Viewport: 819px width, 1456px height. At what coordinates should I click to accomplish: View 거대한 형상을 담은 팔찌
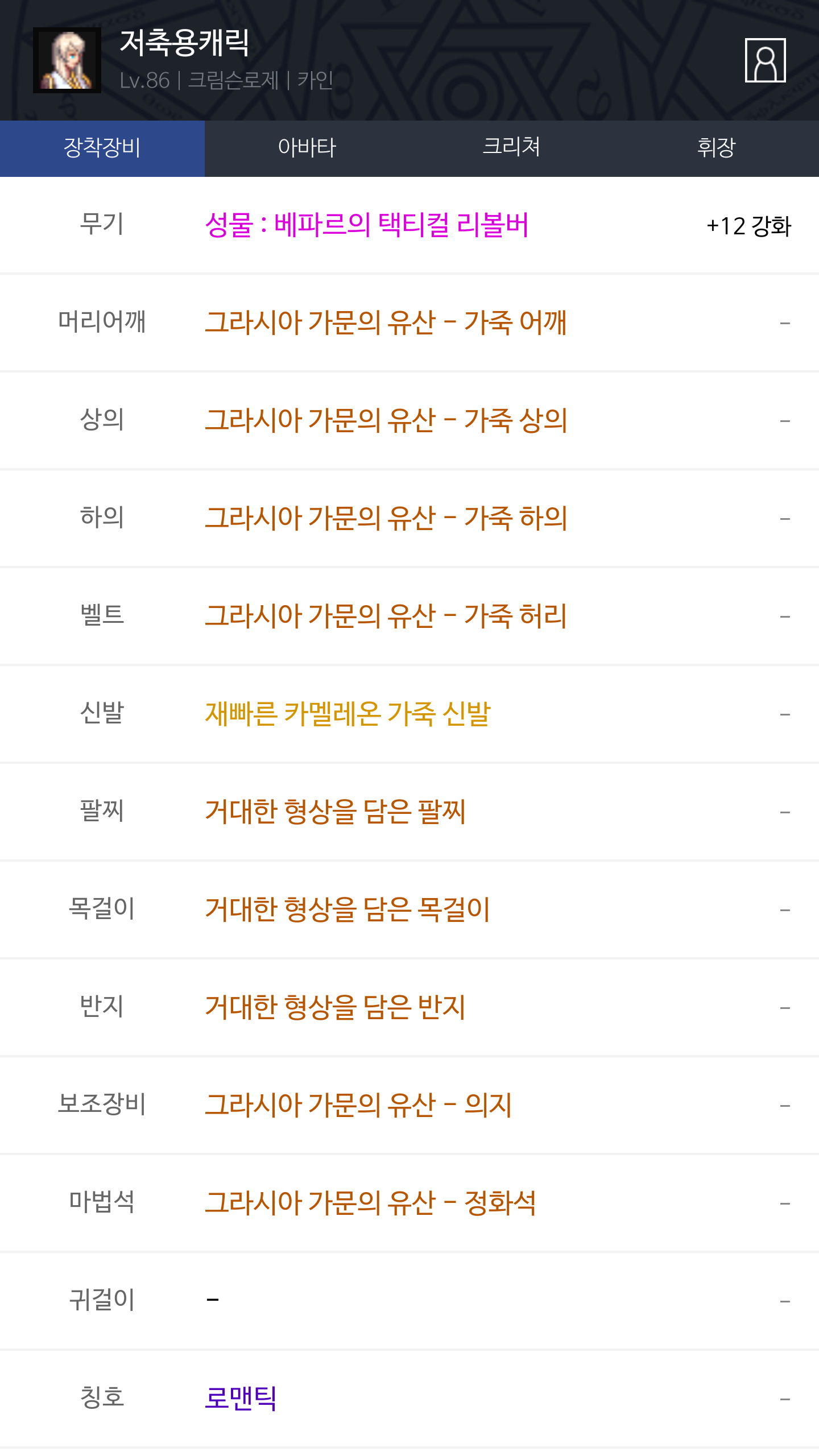click(336, 812)
